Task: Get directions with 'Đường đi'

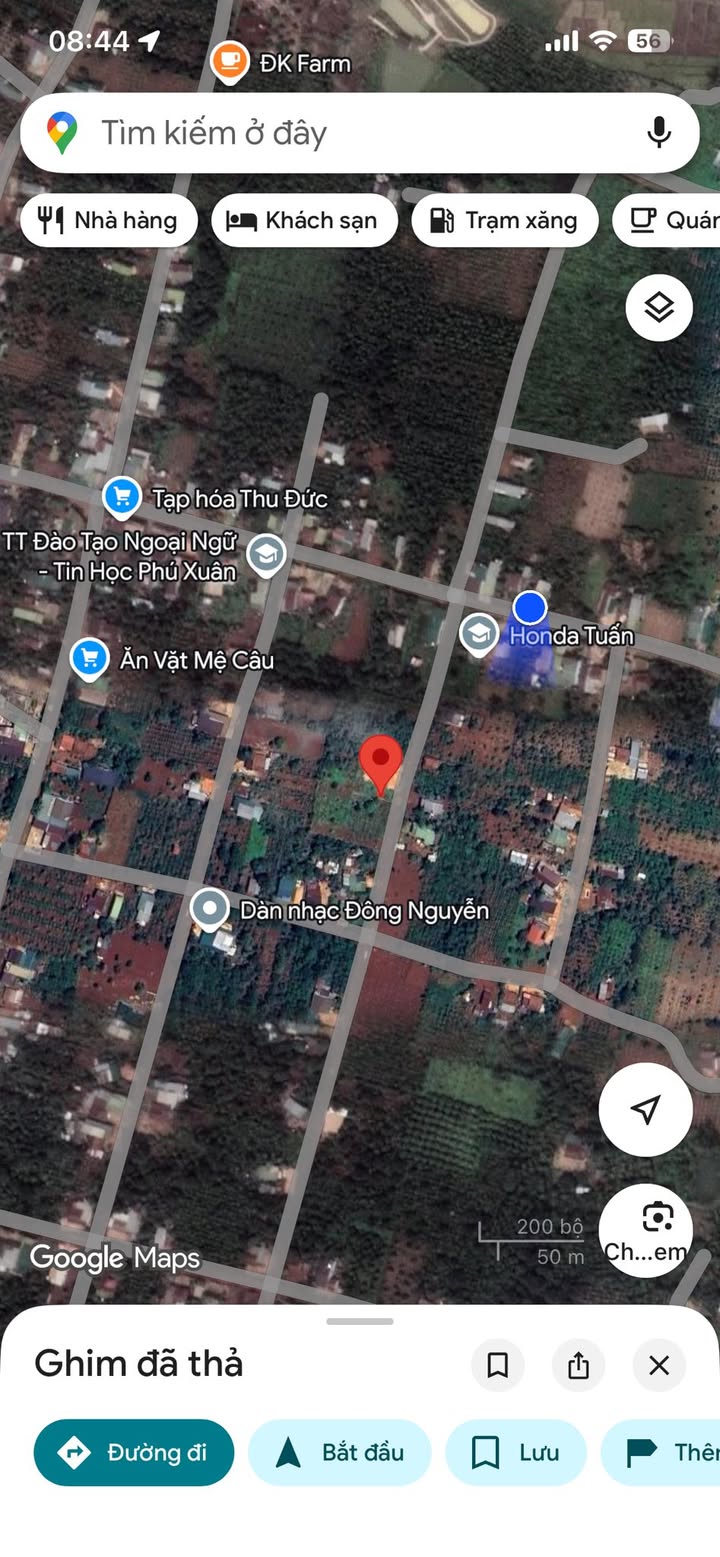Action: (x=134, y=1452)
